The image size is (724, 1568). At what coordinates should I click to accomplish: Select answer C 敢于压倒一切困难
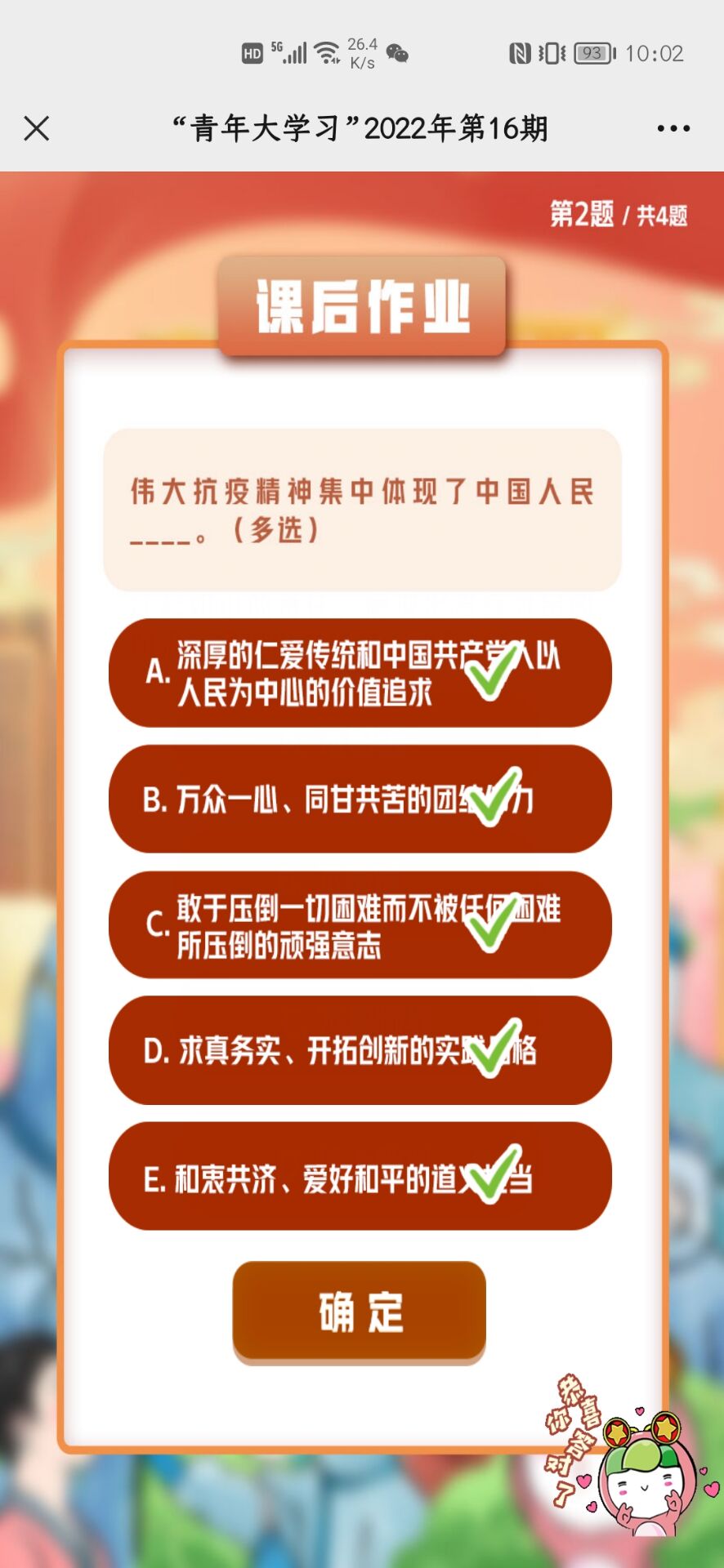coord(360,925)
